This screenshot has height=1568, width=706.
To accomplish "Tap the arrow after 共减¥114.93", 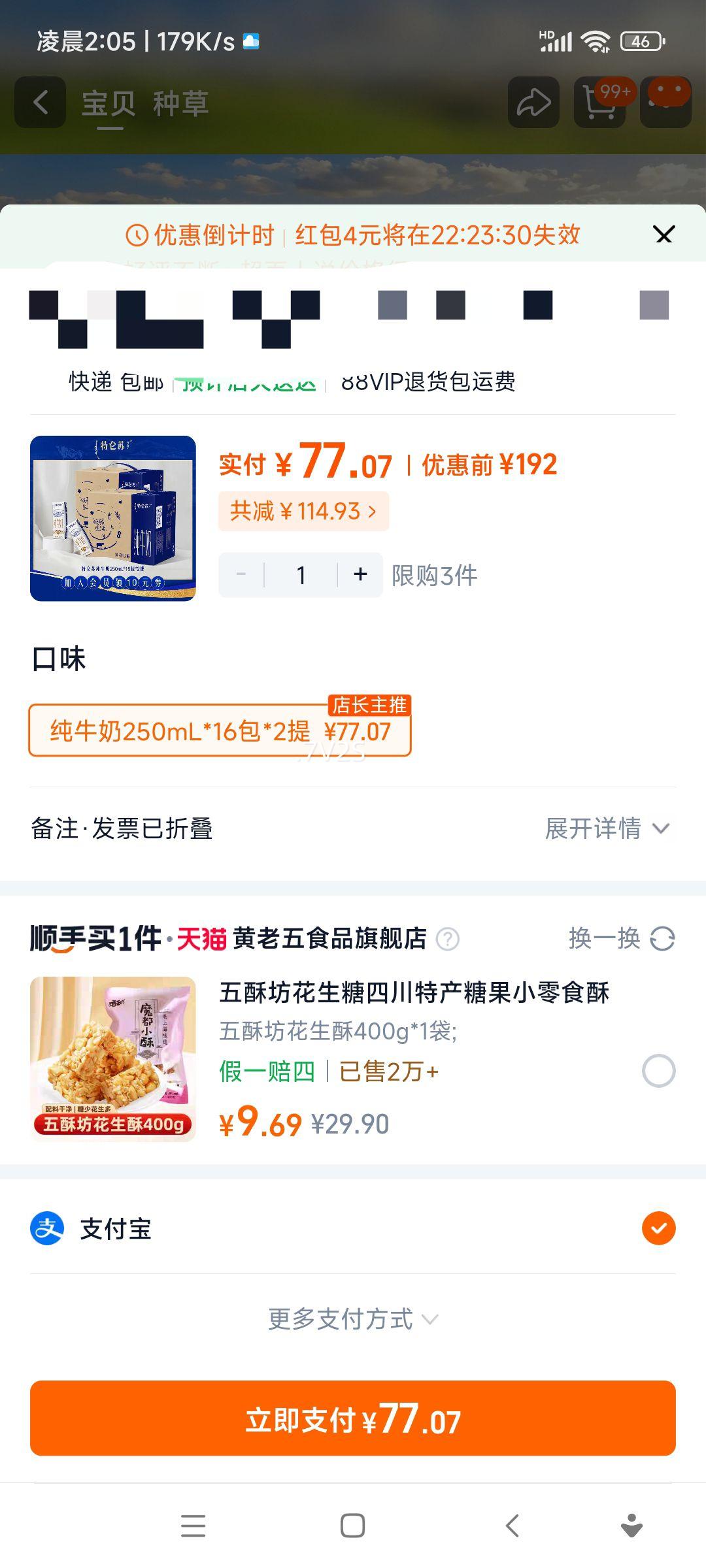I will tap(373, 512).
